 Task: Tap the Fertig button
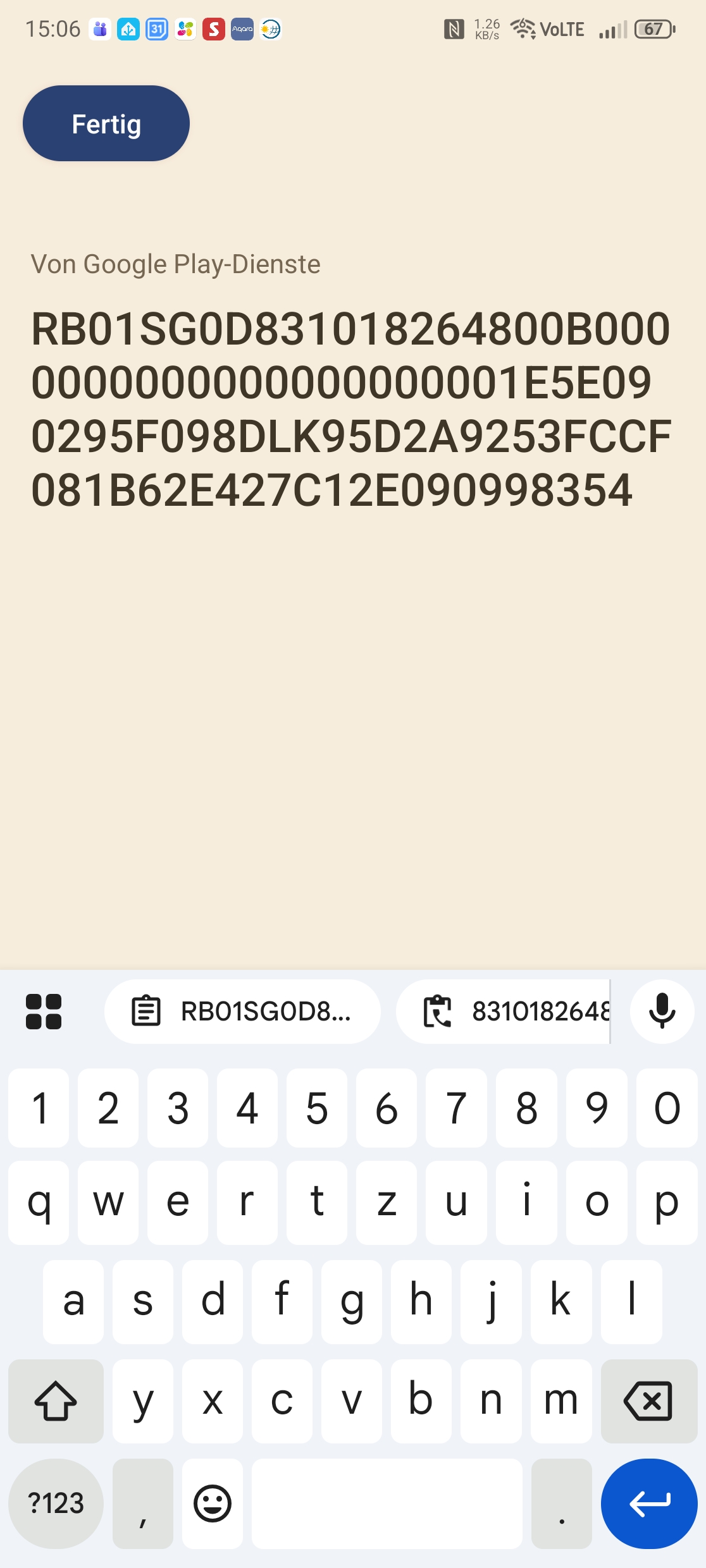click(106, 124)
